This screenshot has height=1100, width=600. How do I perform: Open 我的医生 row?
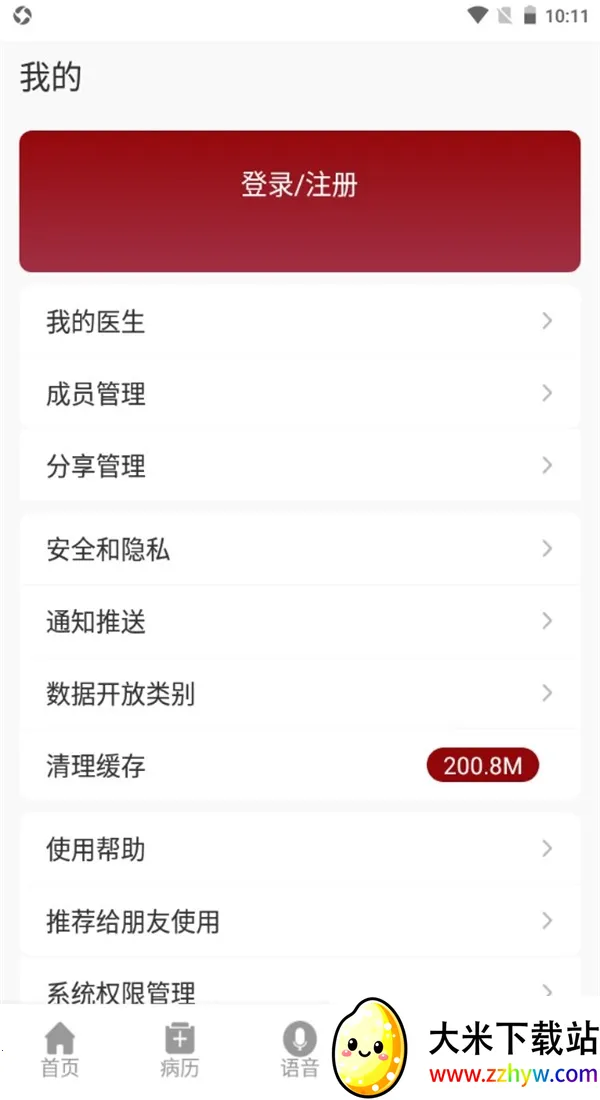pyautogui.click(x=299, y=322)
